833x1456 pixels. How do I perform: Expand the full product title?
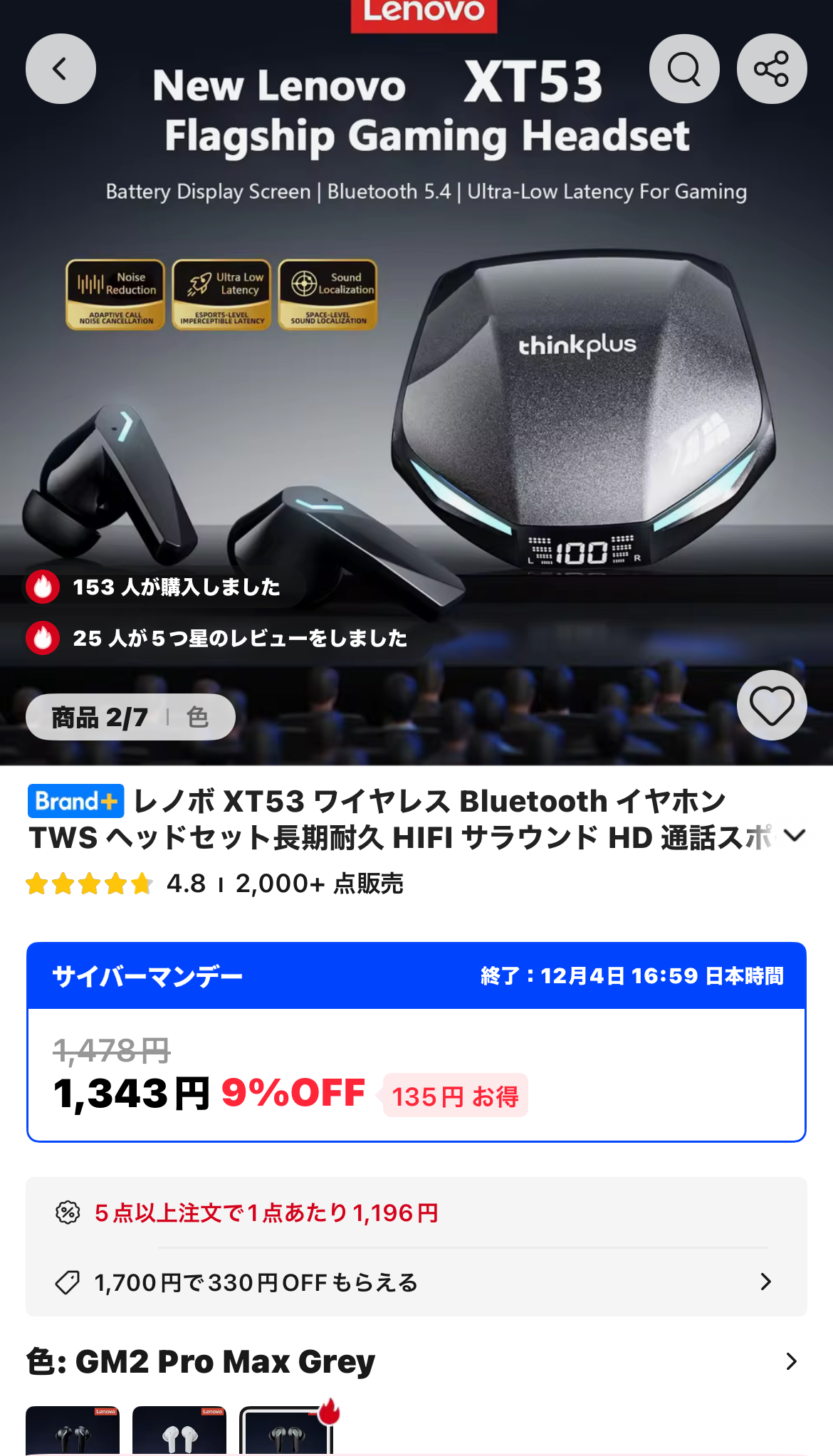(794, 835)
